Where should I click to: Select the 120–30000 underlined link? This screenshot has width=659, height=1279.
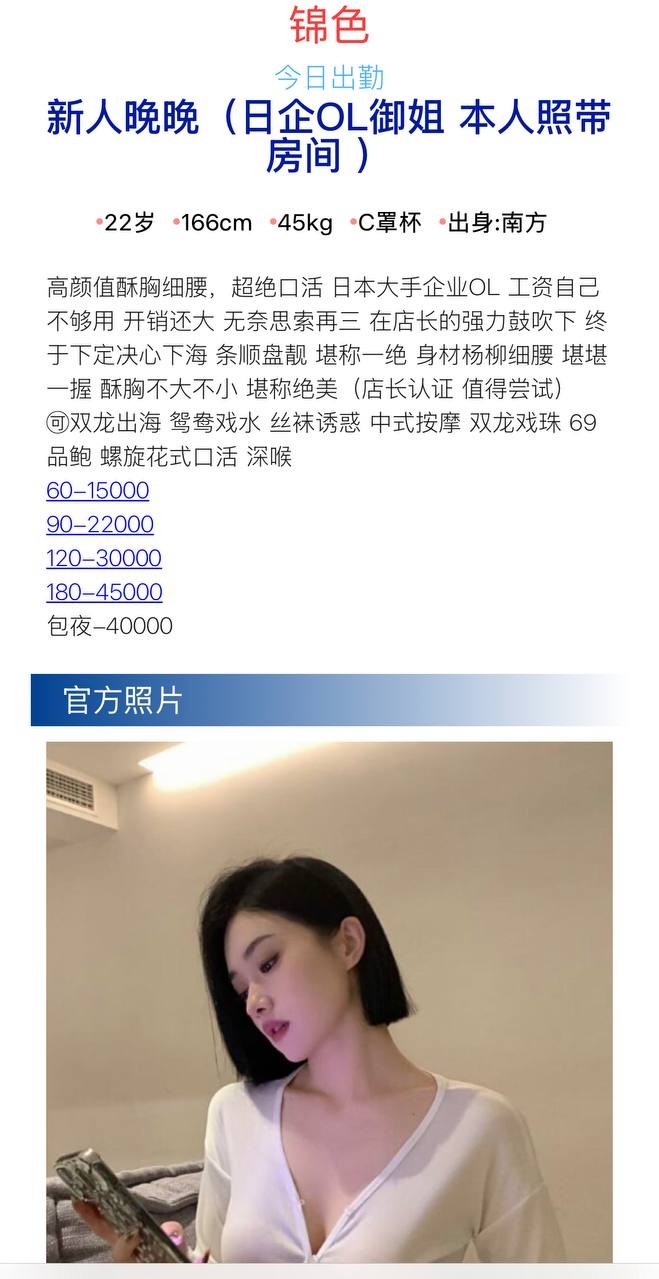pyautogui.click(x=103, y=558)
